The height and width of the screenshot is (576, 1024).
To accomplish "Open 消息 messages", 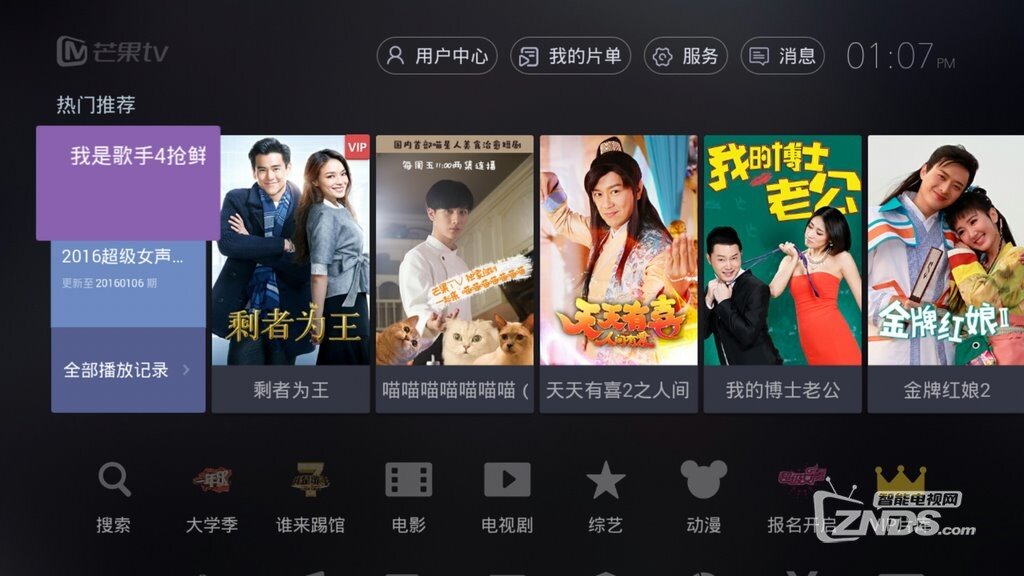I will coord(782,56).
